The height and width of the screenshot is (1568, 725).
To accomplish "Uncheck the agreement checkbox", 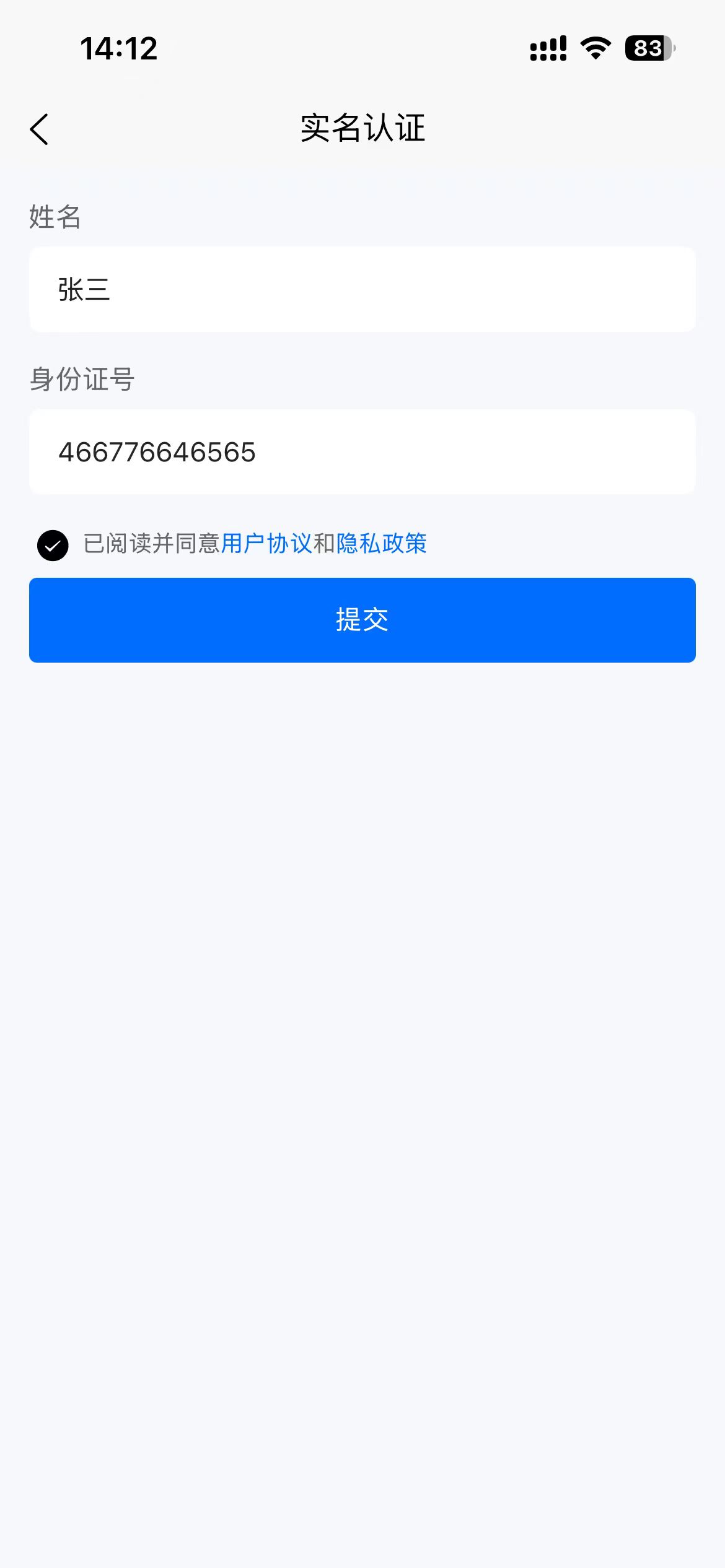I will [x=53, y=545].
